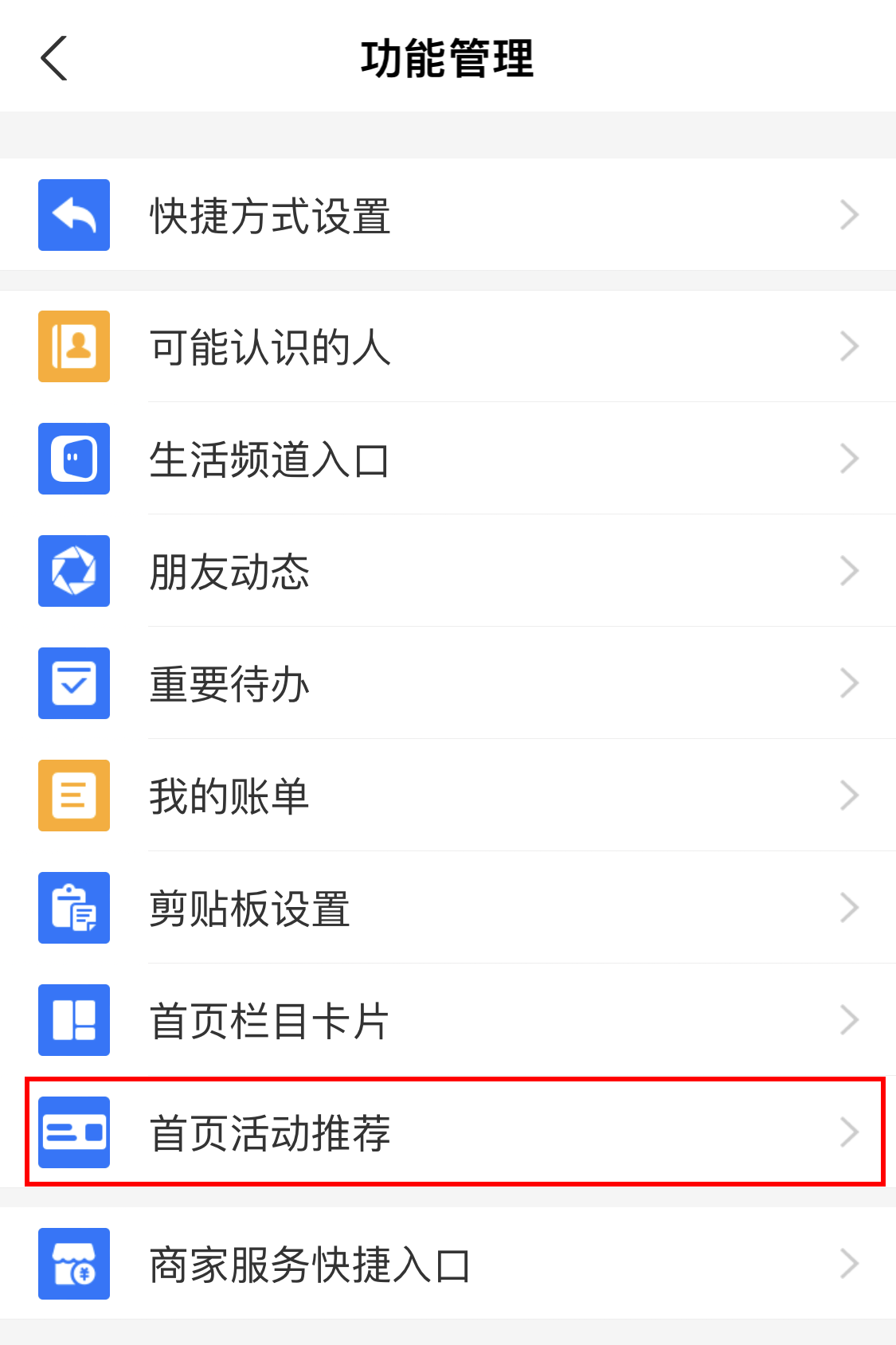896x1345 pixels.
Task: Click the 快捷方式设置 shortcut icon
Action: (x=73, y=216)
